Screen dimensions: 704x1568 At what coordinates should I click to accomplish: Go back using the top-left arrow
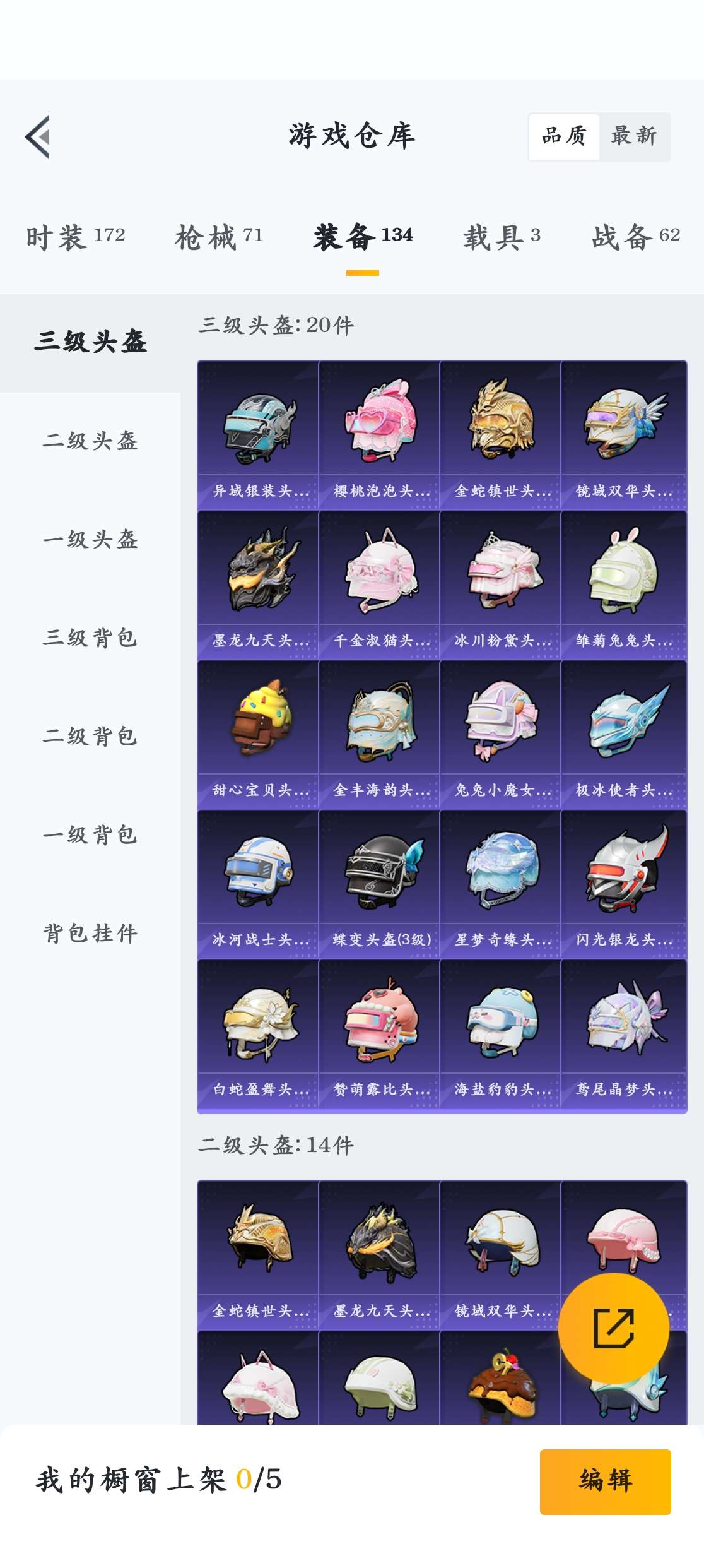[38, 137]
